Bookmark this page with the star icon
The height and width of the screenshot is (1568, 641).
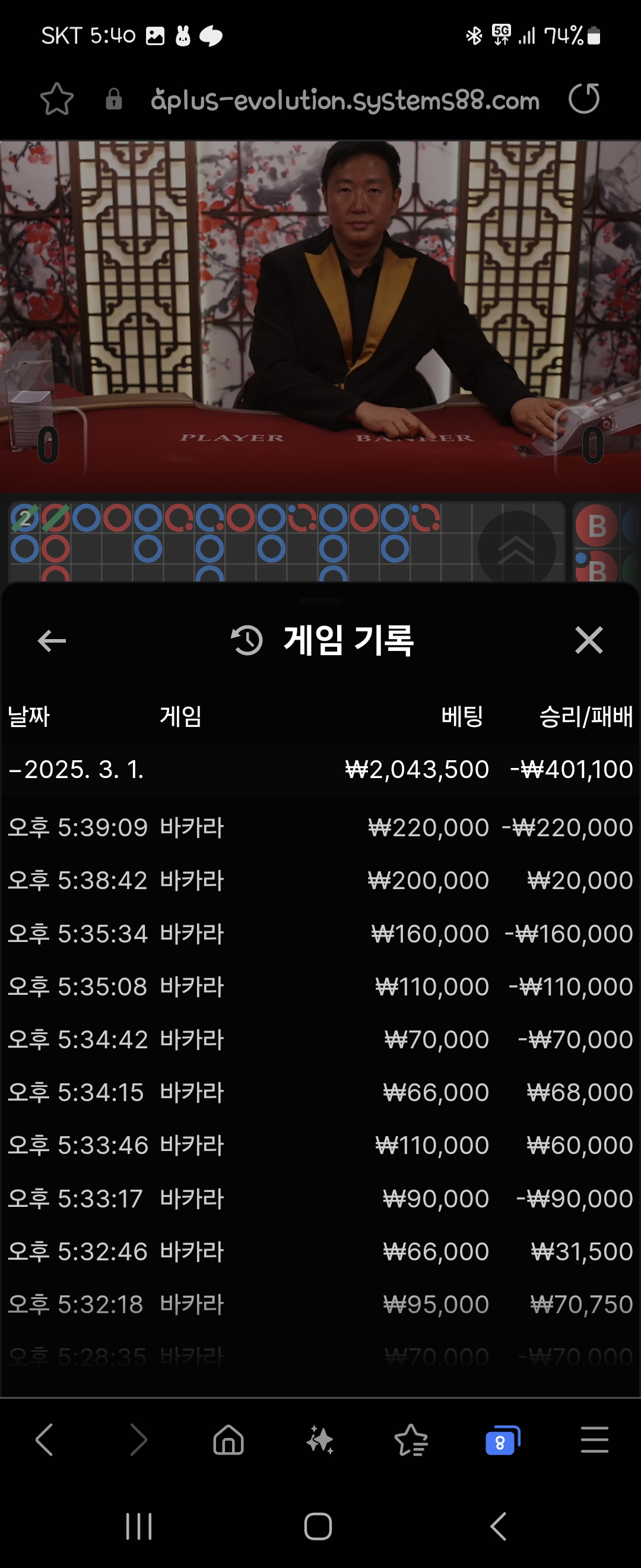click(57, 99)
